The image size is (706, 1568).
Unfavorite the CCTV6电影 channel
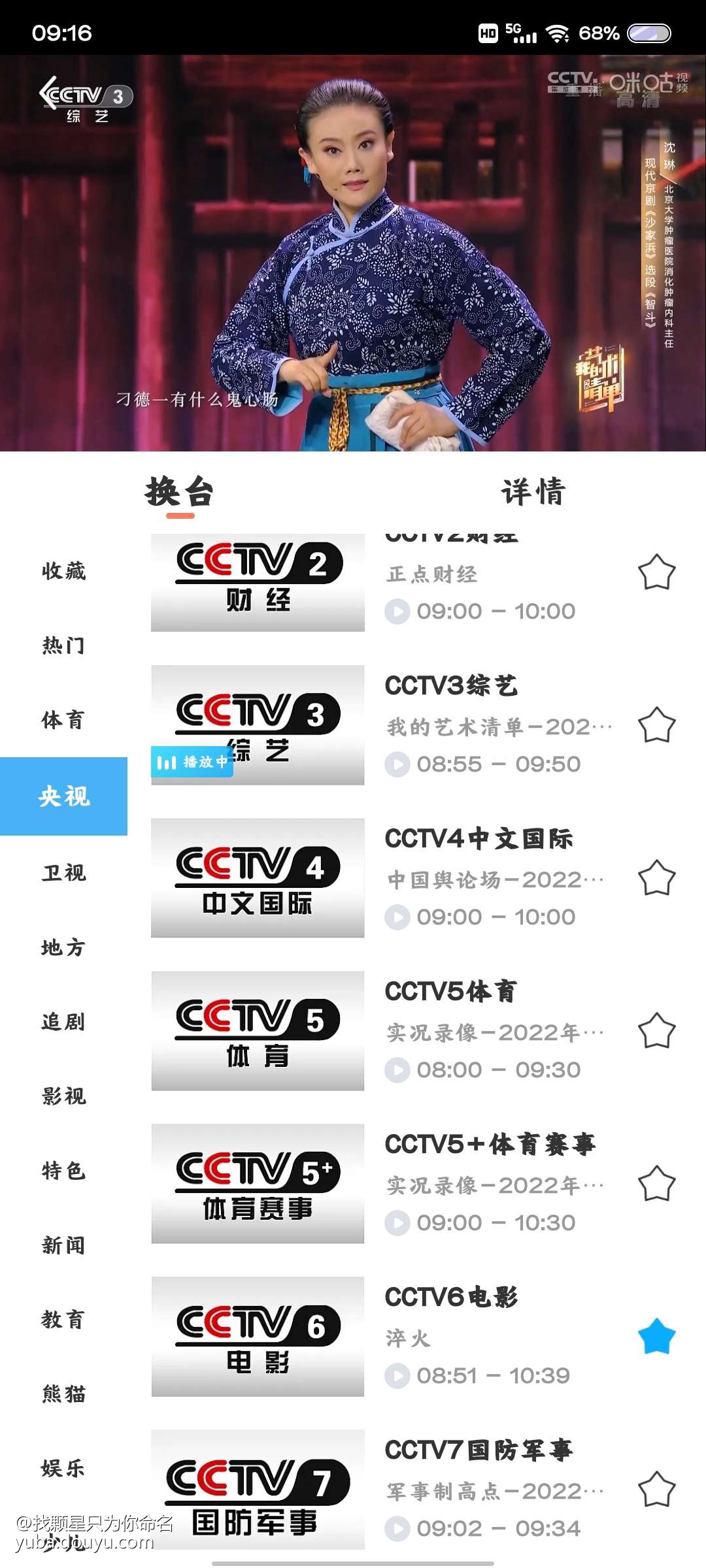pyautogui.click(x=656, y=1337)
